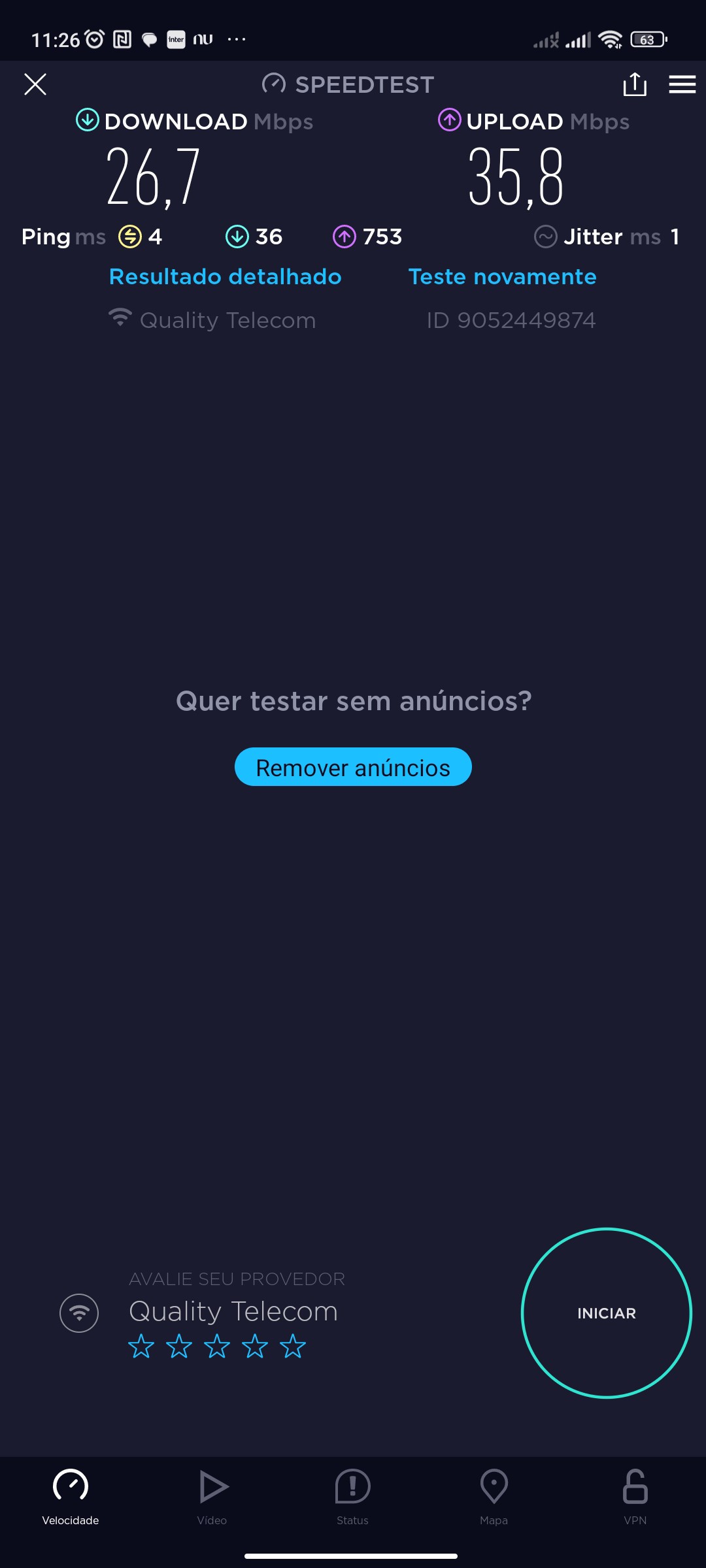
Task: Start the test with INICIAR
Action: tap(606, 1313)
